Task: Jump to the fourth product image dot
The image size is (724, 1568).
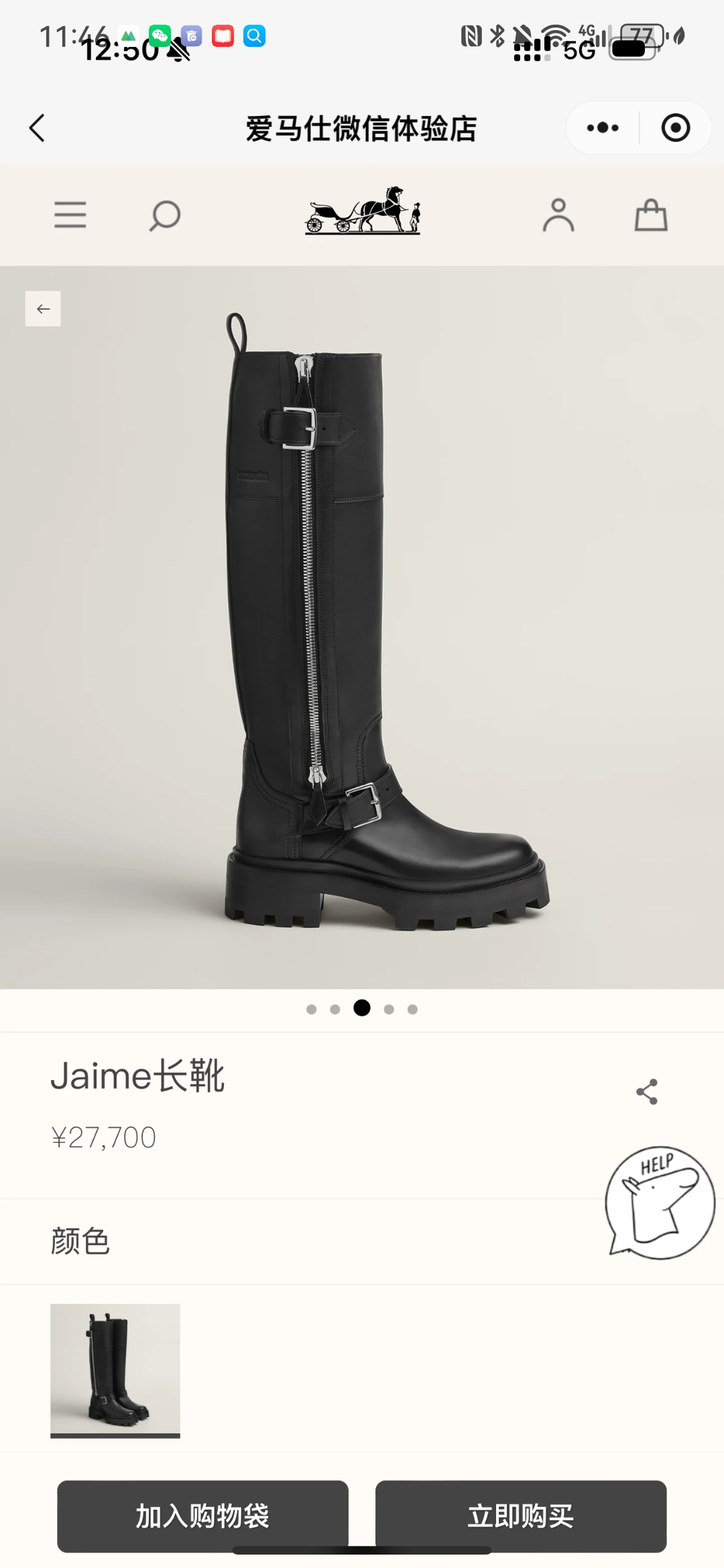Action: 389,1009
